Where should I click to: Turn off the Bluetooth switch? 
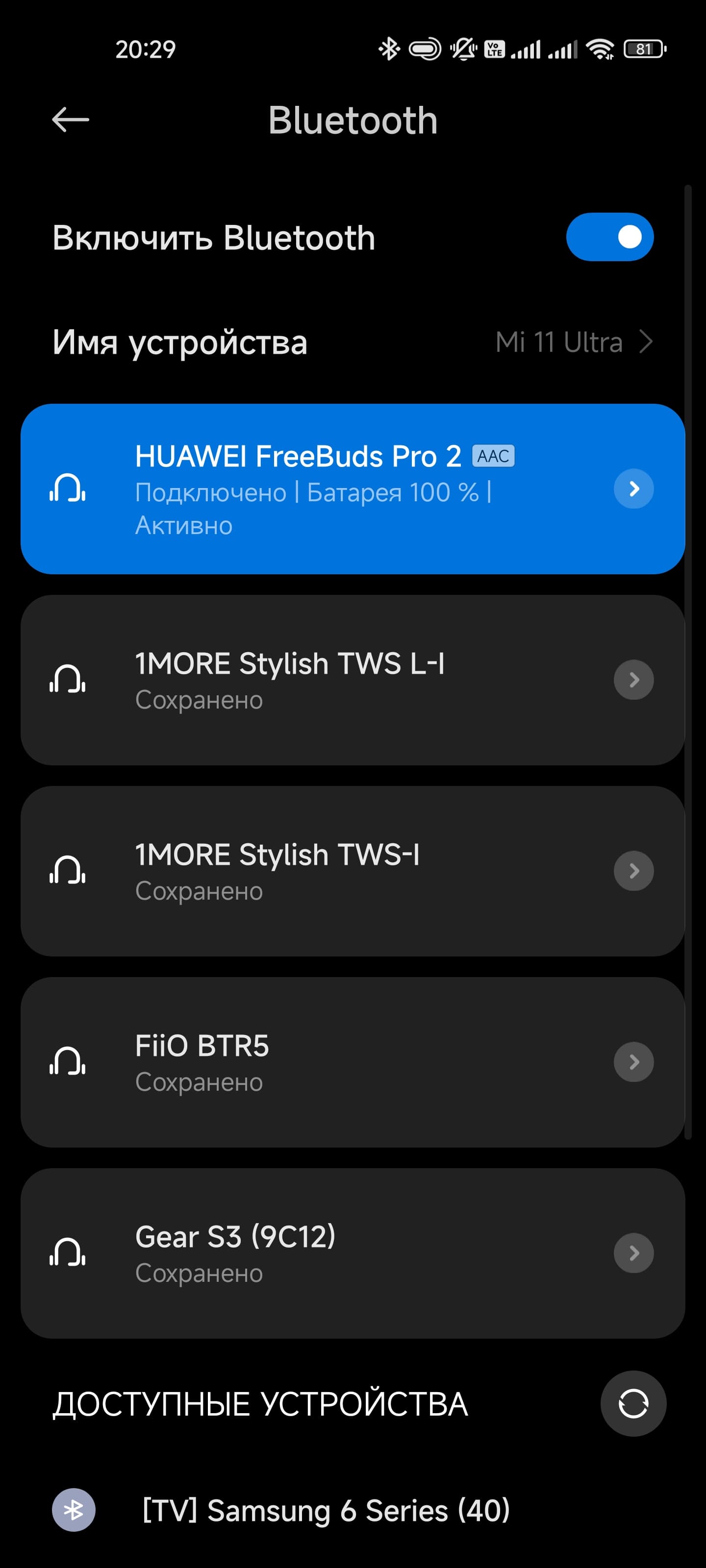pos(609,237)
